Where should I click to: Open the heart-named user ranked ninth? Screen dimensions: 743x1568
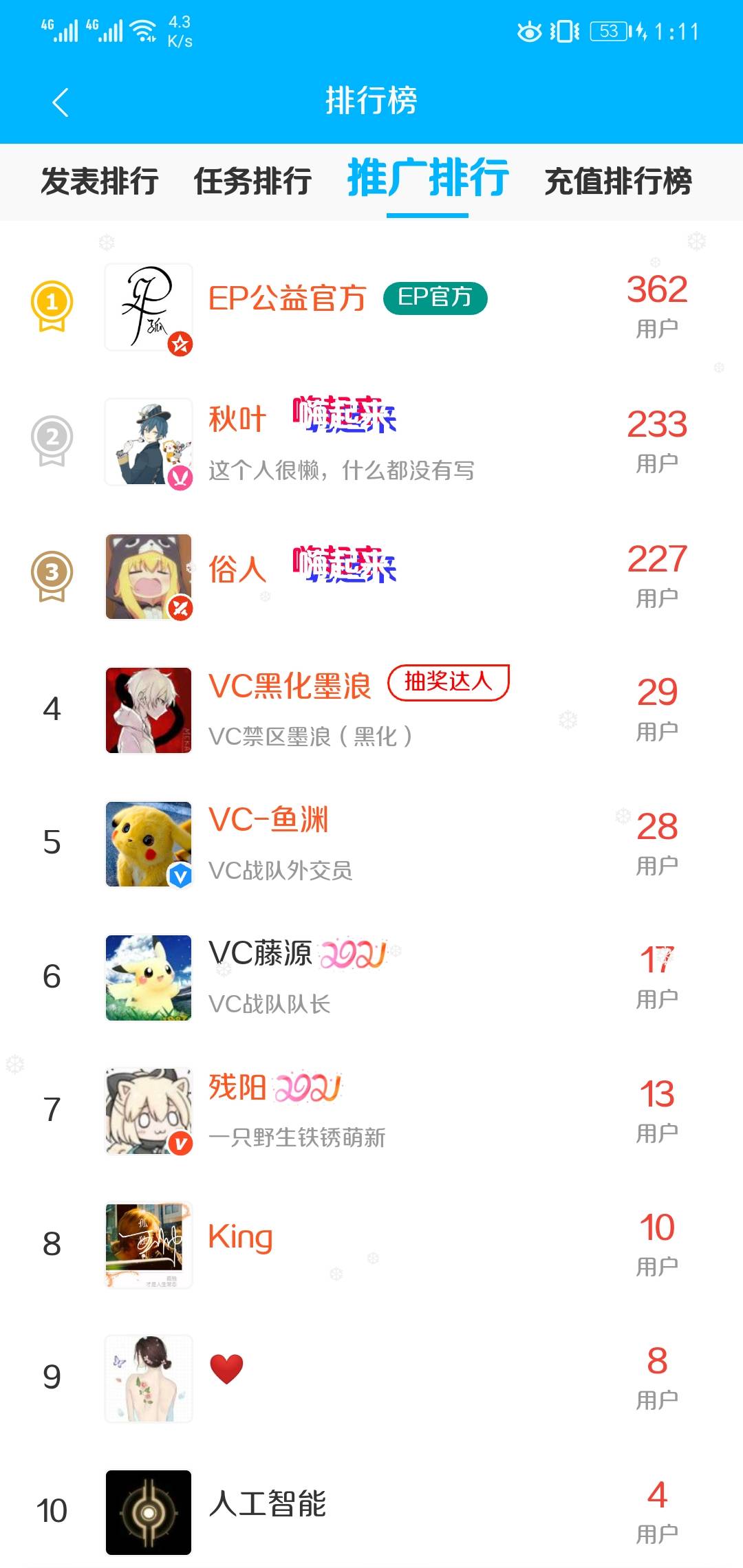coord(371,1378)
